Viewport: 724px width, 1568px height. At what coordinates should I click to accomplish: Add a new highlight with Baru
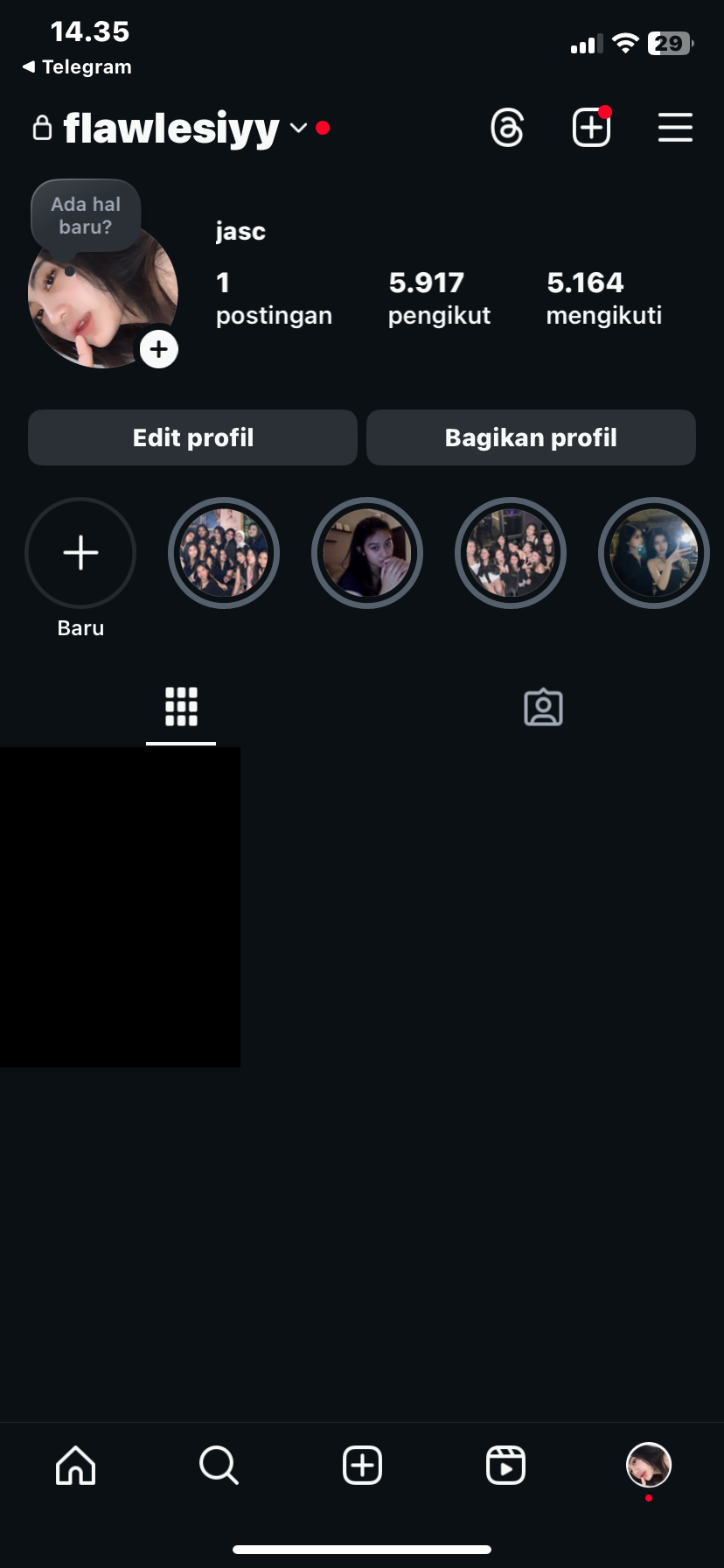coord(80,553)
